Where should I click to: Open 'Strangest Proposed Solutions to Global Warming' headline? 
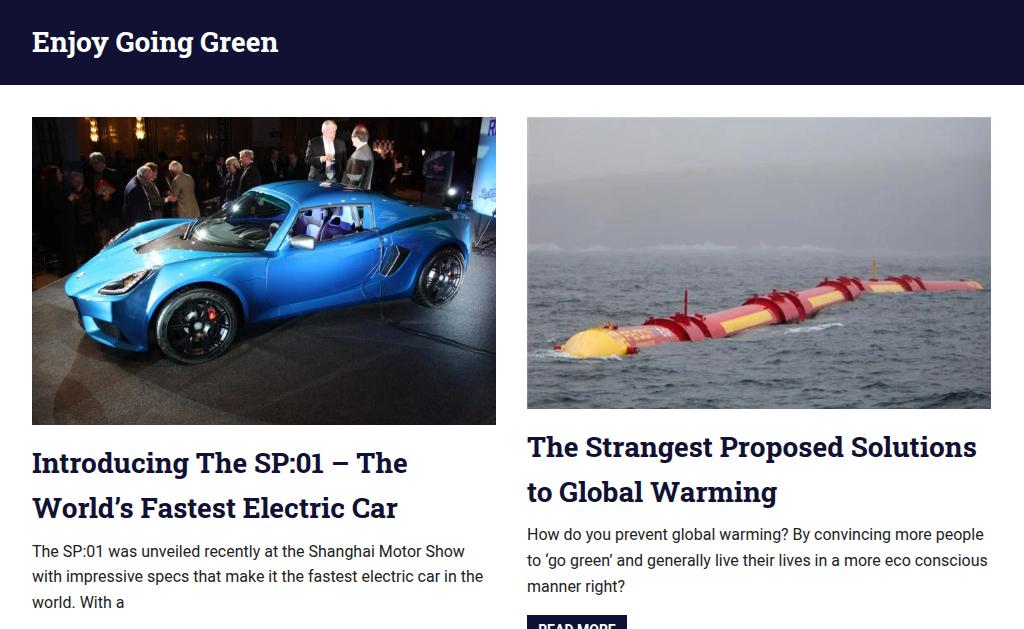(x=751, y=469)
